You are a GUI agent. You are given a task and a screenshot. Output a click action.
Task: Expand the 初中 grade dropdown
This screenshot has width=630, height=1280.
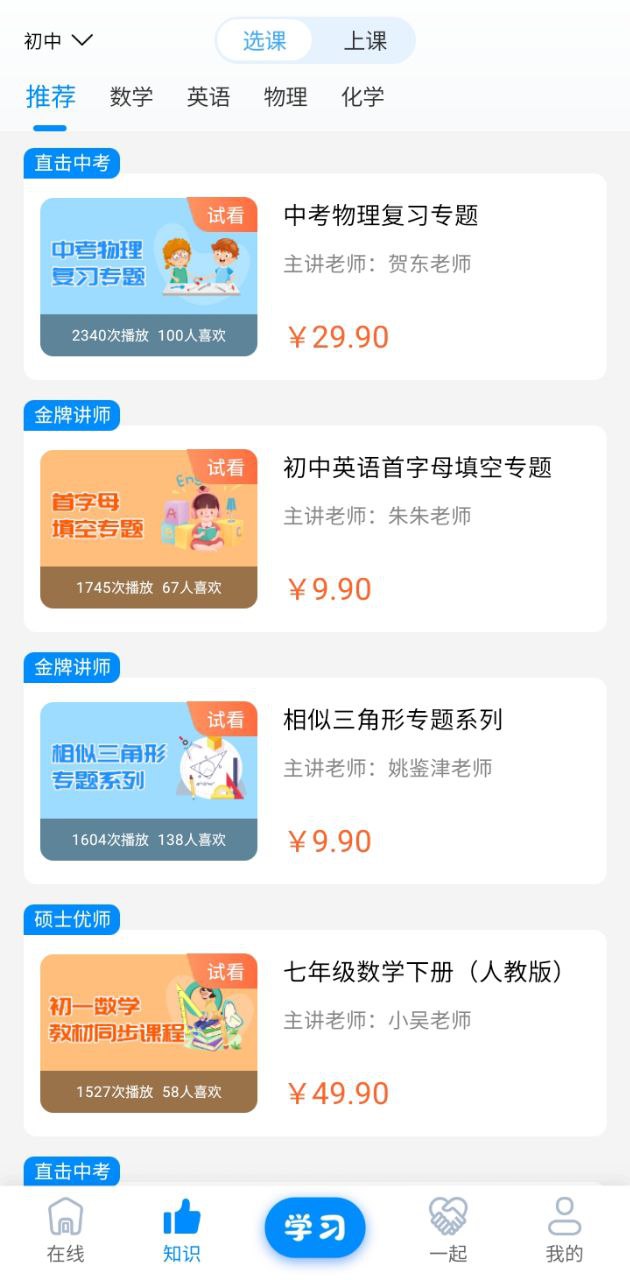click(x=58, y=41)
